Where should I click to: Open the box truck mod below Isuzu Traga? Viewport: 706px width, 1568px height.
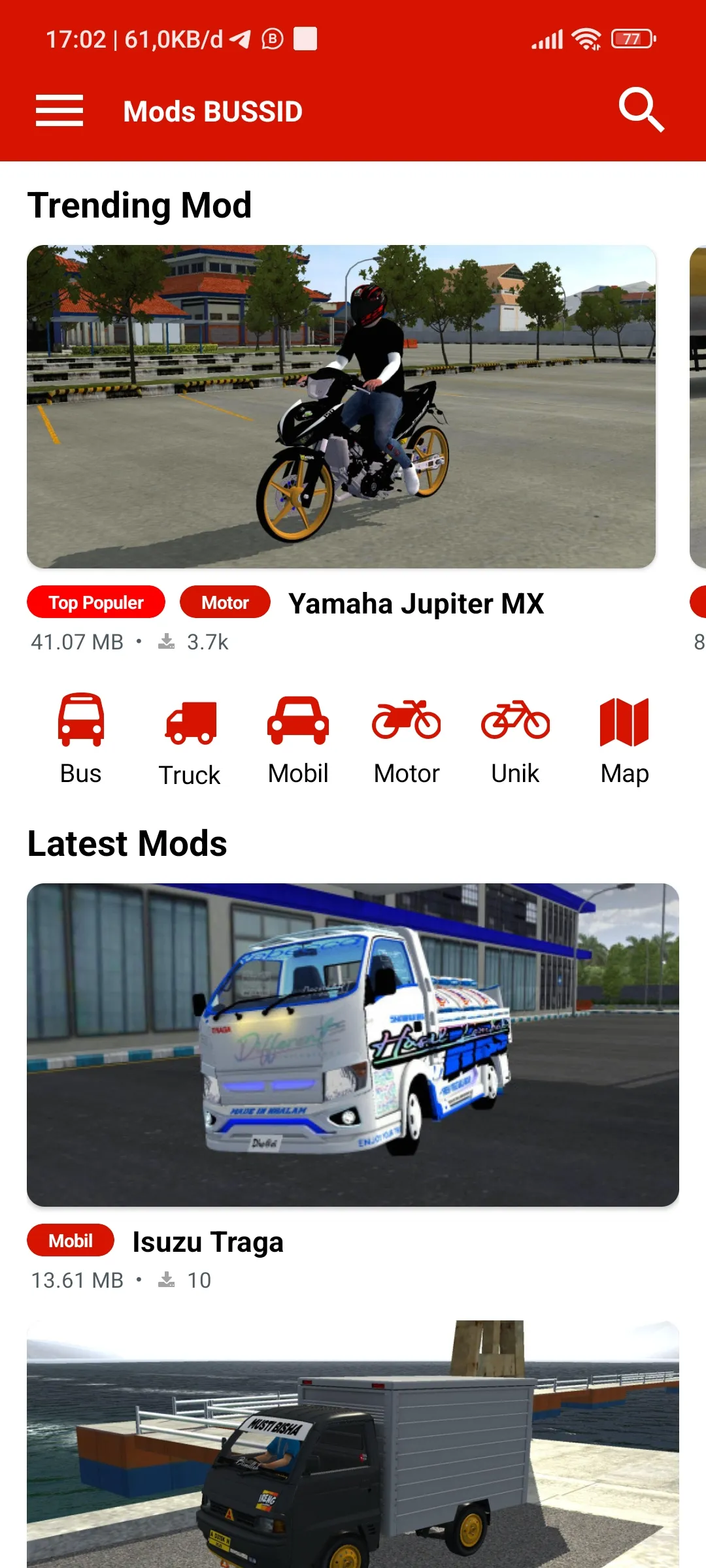pyautogui.click(x=352, y=1444)
